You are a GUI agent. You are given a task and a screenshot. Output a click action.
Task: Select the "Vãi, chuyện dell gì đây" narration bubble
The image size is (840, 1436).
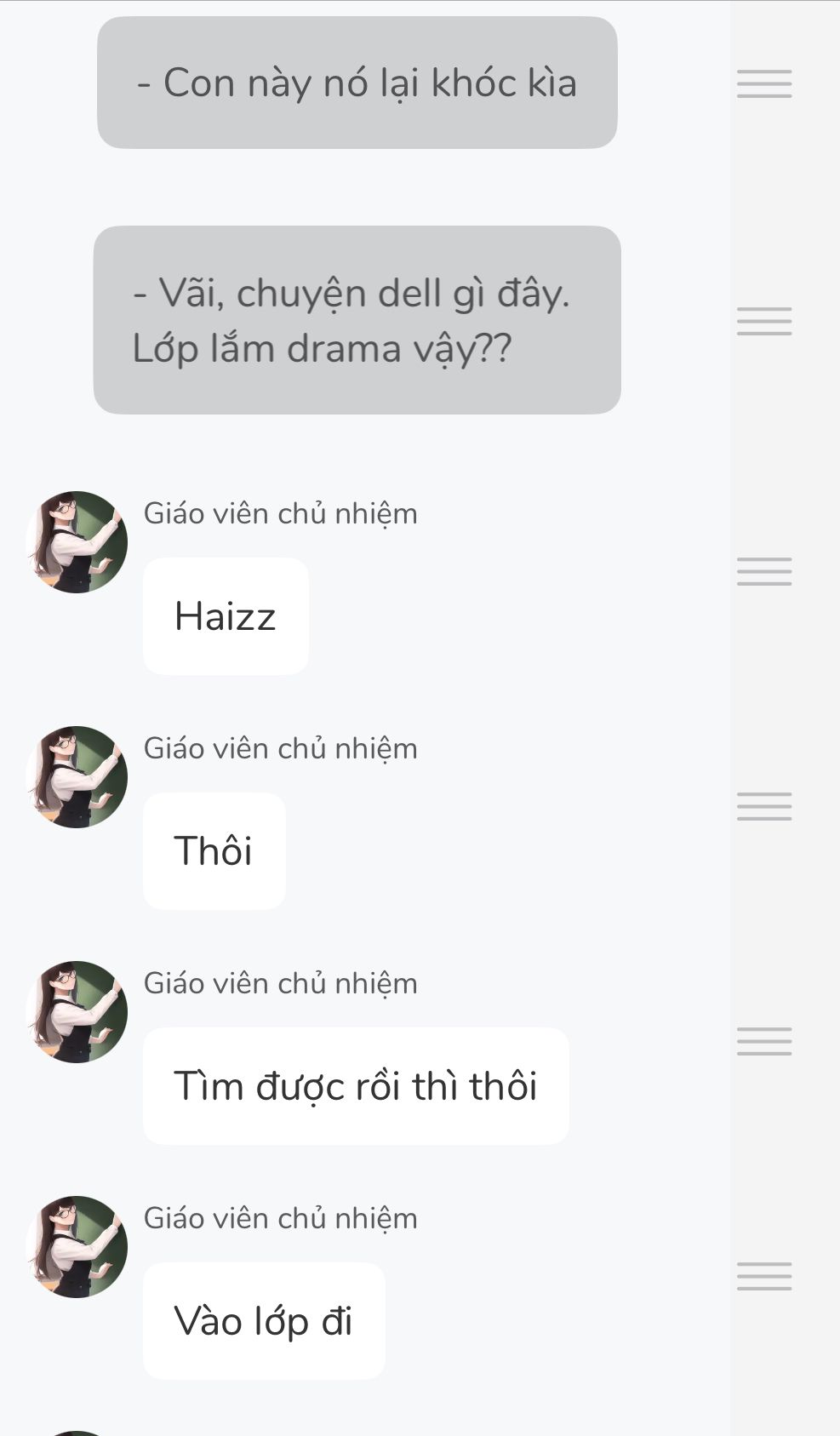pyautogui.click(x=357, y=320)
